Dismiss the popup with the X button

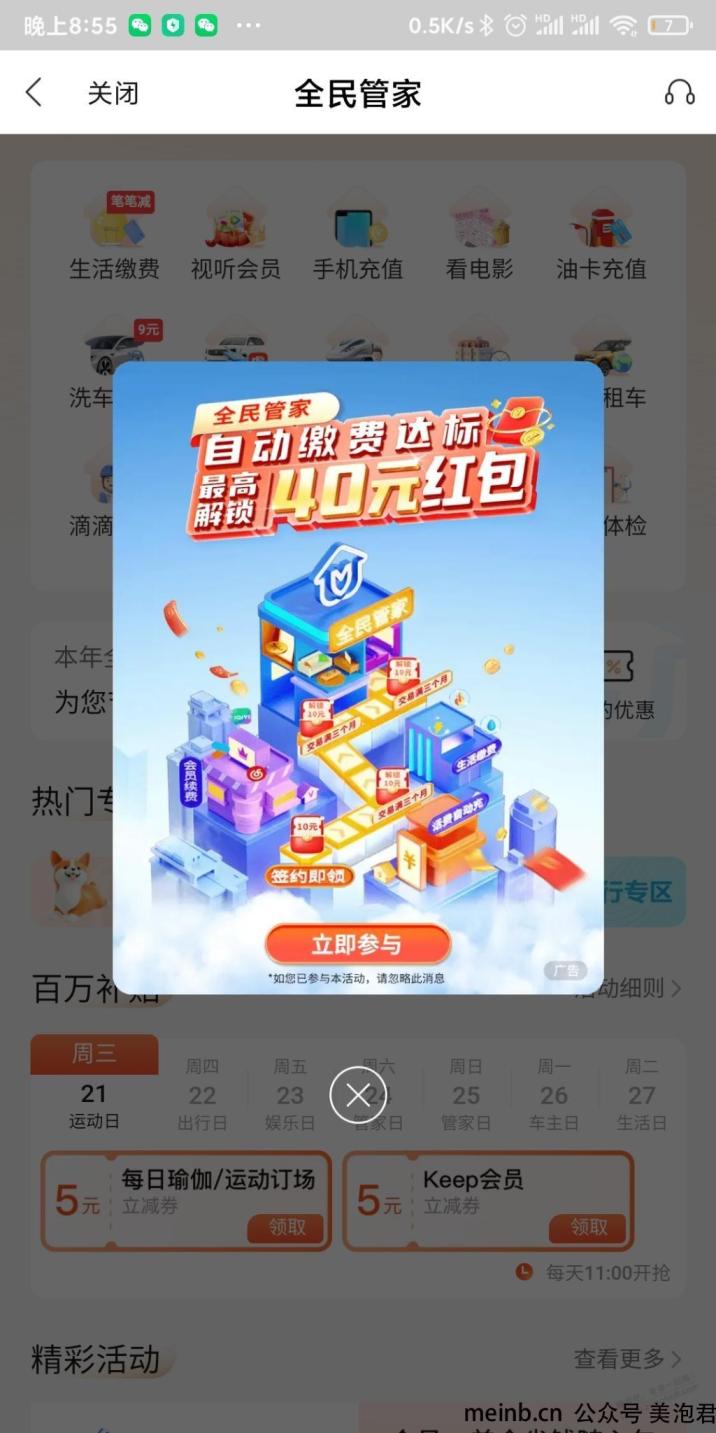click(358, 1095)
